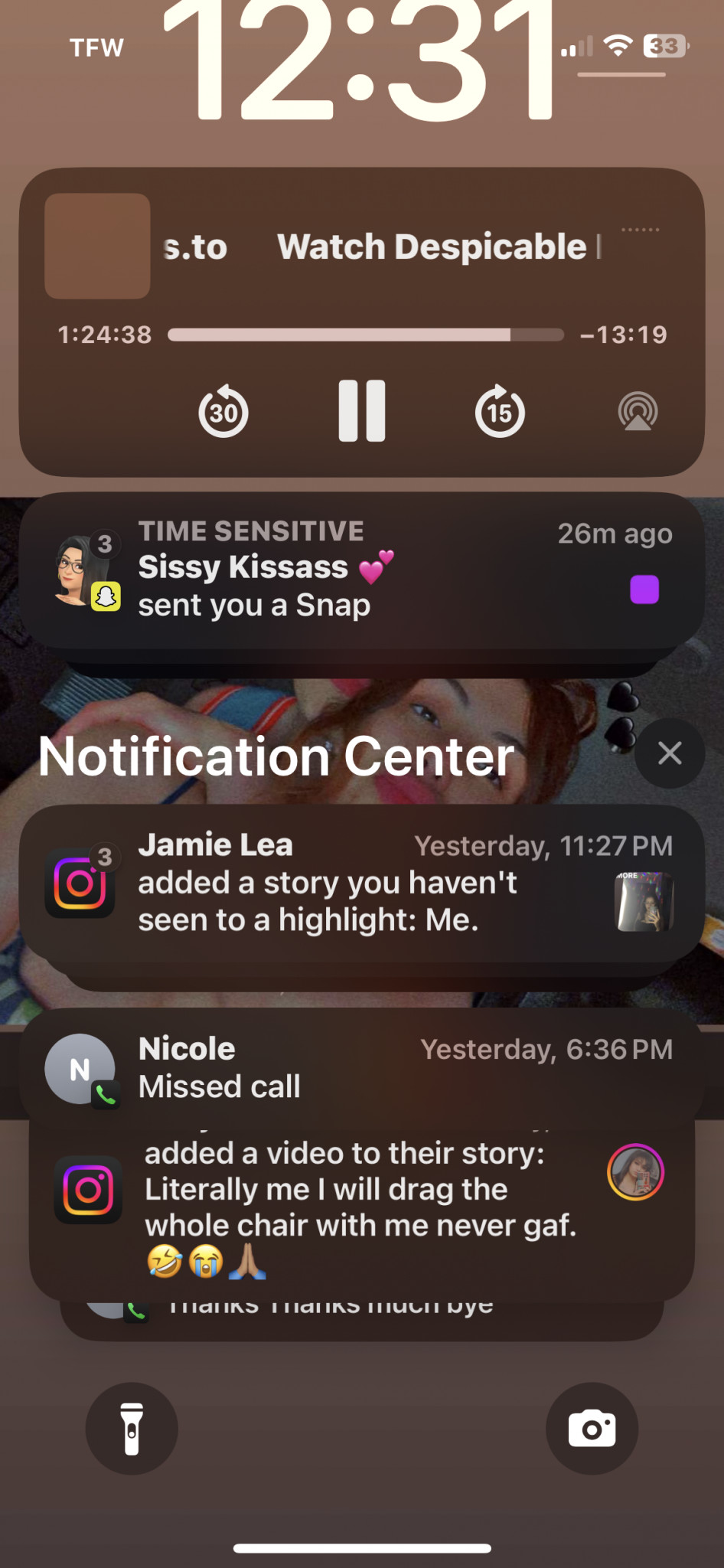Open Instagram video story notification

tap(362, 1210)
